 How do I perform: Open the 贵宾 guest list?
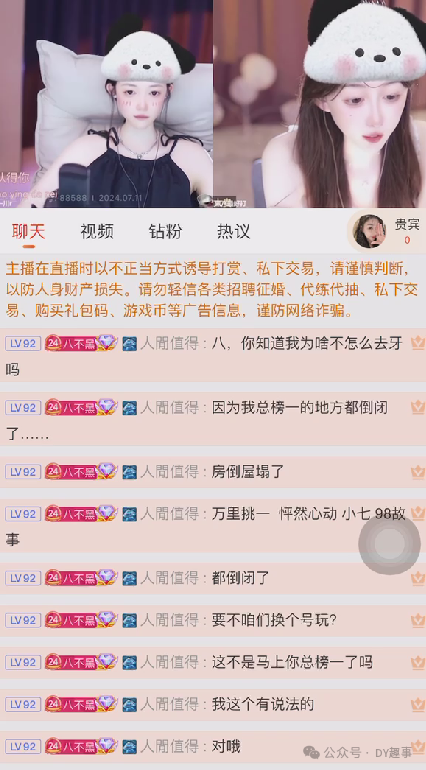[x=386, y=231]
